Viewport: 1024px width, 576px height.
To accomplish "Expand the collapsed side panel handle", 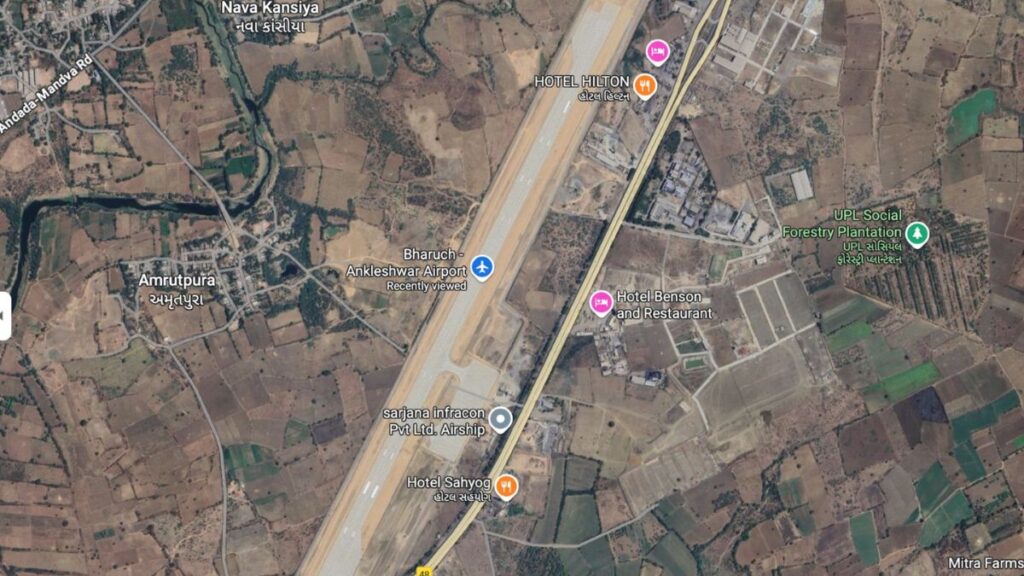I will 5,316.
